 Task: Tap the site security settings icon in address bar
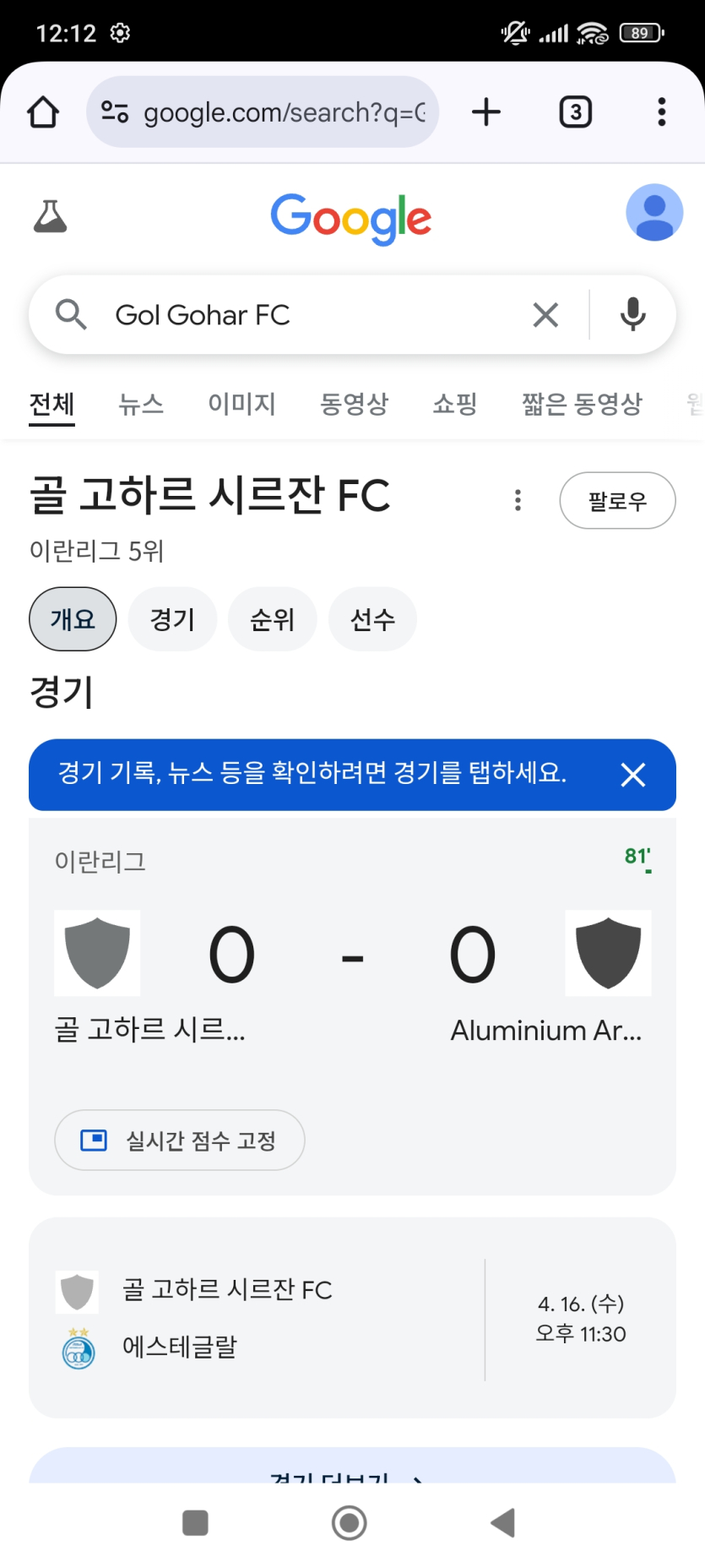[x=117, y=111]
